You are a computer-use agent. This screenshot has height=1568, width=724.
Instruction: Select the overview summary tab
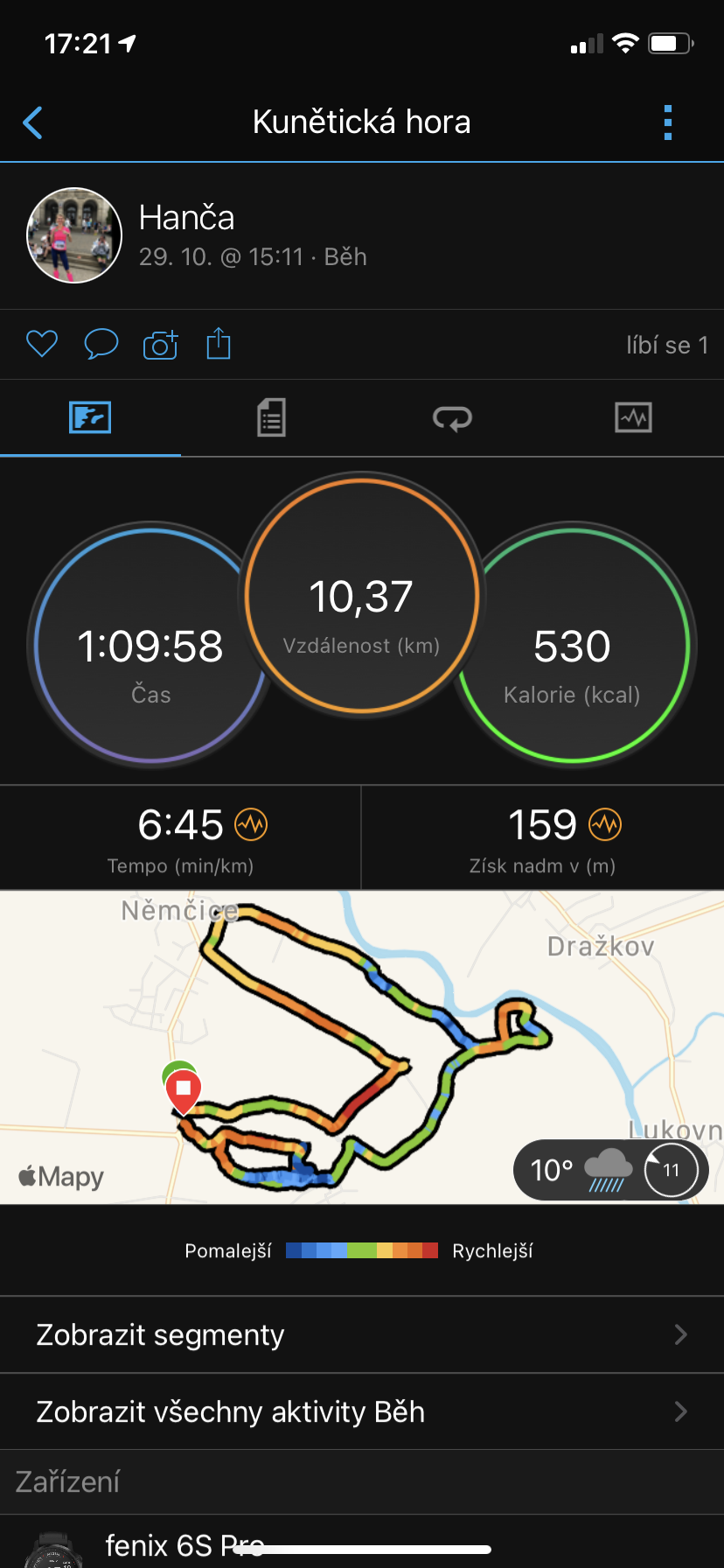[90, 417]
